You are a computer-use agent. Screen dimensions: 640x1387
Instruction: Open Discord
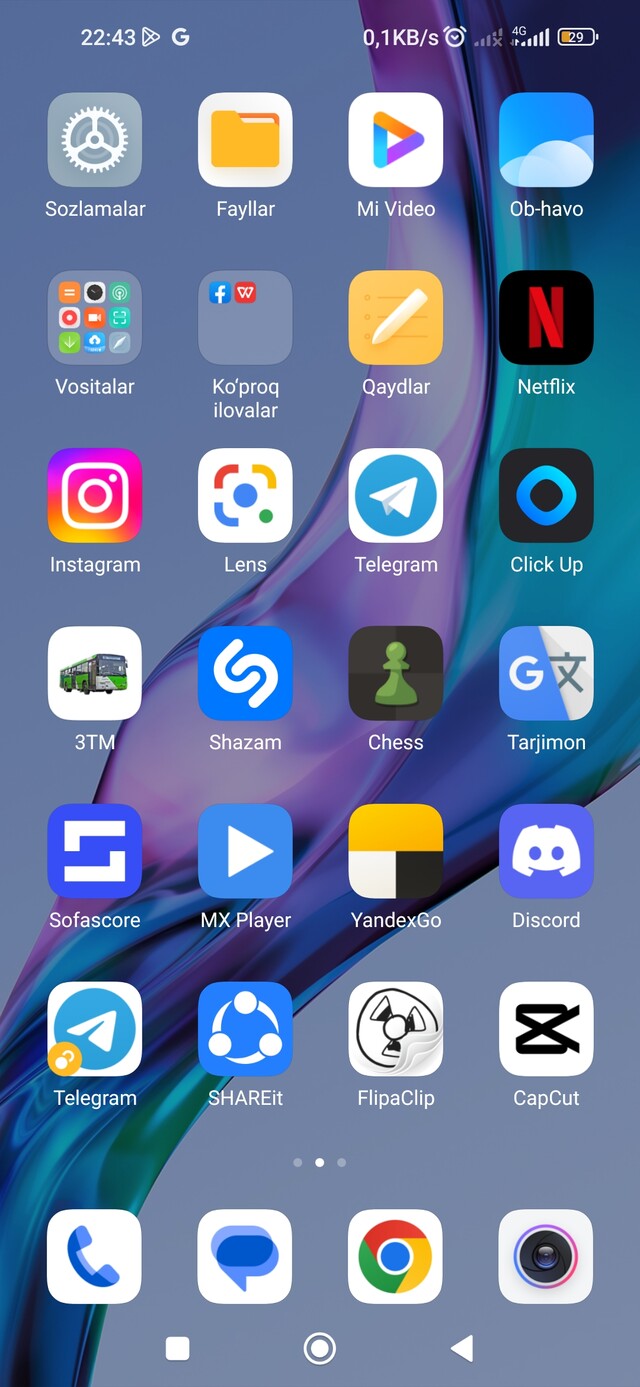546,852
